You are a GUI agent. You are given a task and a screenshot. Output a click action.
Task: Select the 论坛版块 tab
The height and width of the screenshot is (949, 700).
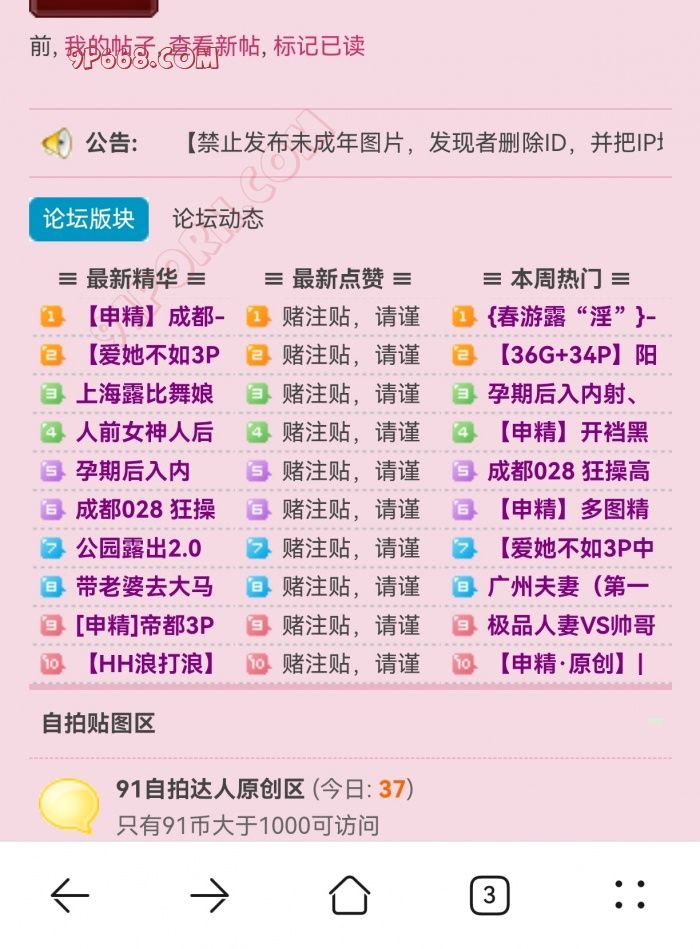(x=89, y=219)
